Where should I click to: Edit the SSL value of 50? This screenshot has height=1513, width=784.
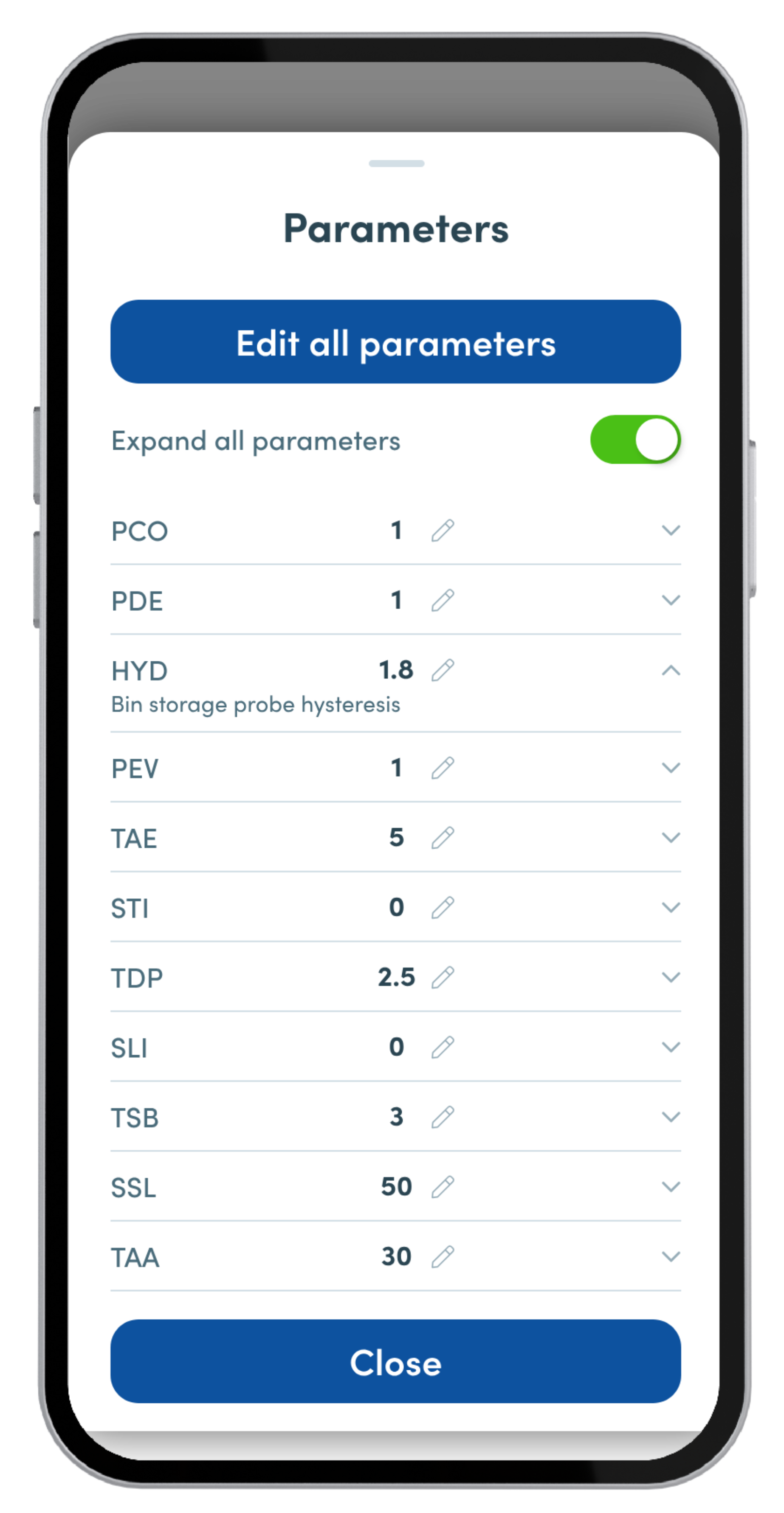coord(443,1187)
